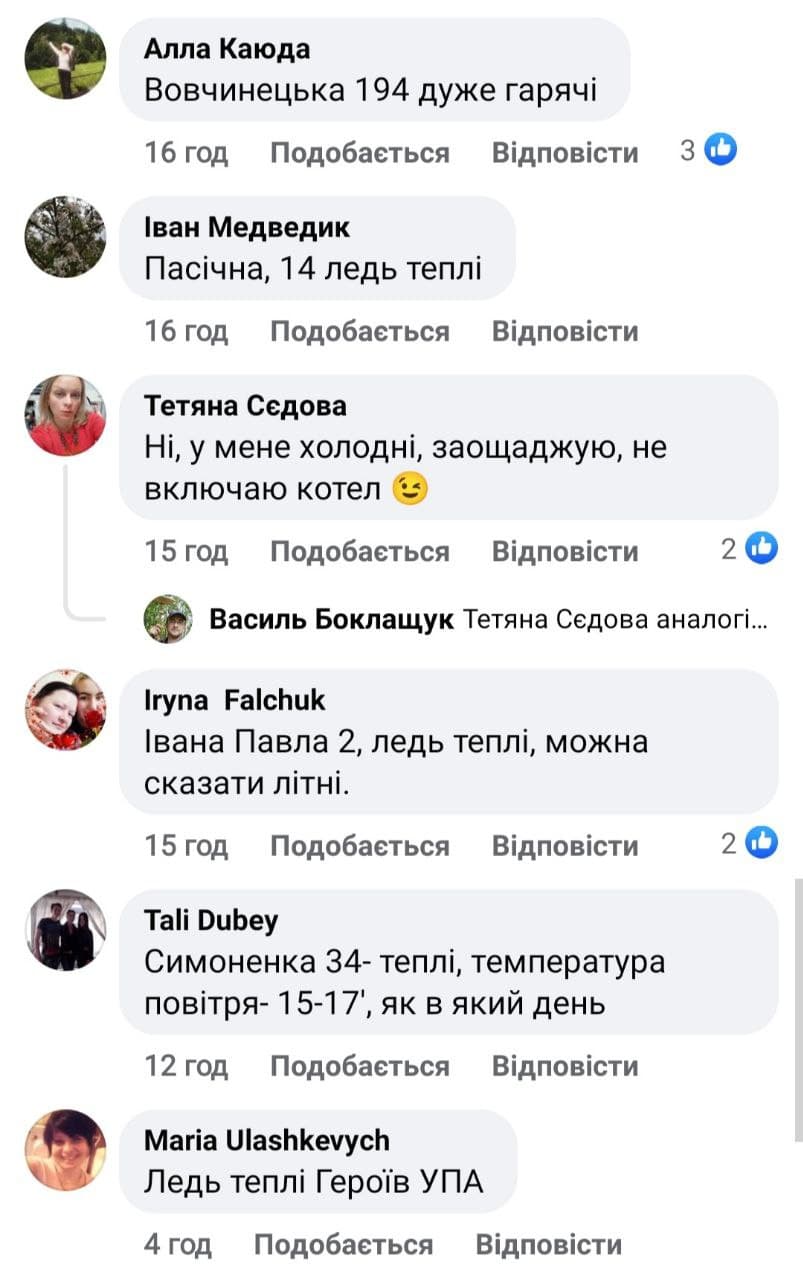Open Василь Боклащук's reply
Image resolution: width=803 pixels, height=1280 pixels.
pyautogui.click(x=488, y=620)
